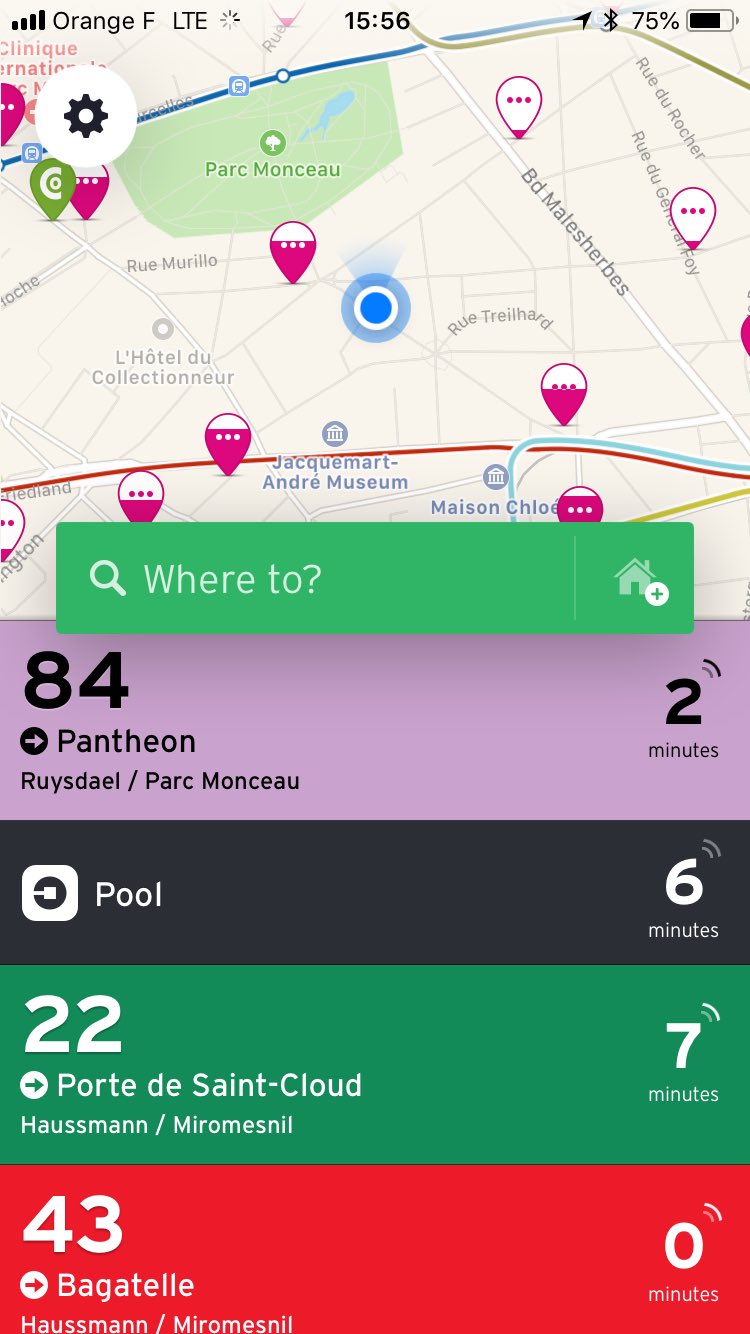Tap the Where to? search field
This screenshot has height=1334, width=750.
click(x=315, y=578)
